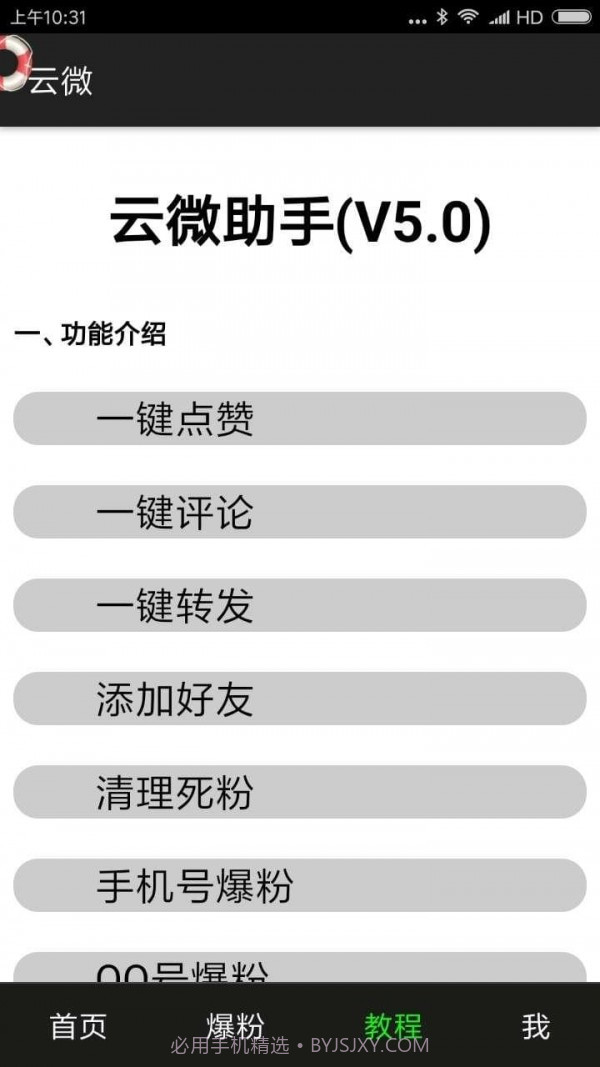Open the 我 profile tab
The height and width of the screenshot is (1067, 600).
[536, 1026]
